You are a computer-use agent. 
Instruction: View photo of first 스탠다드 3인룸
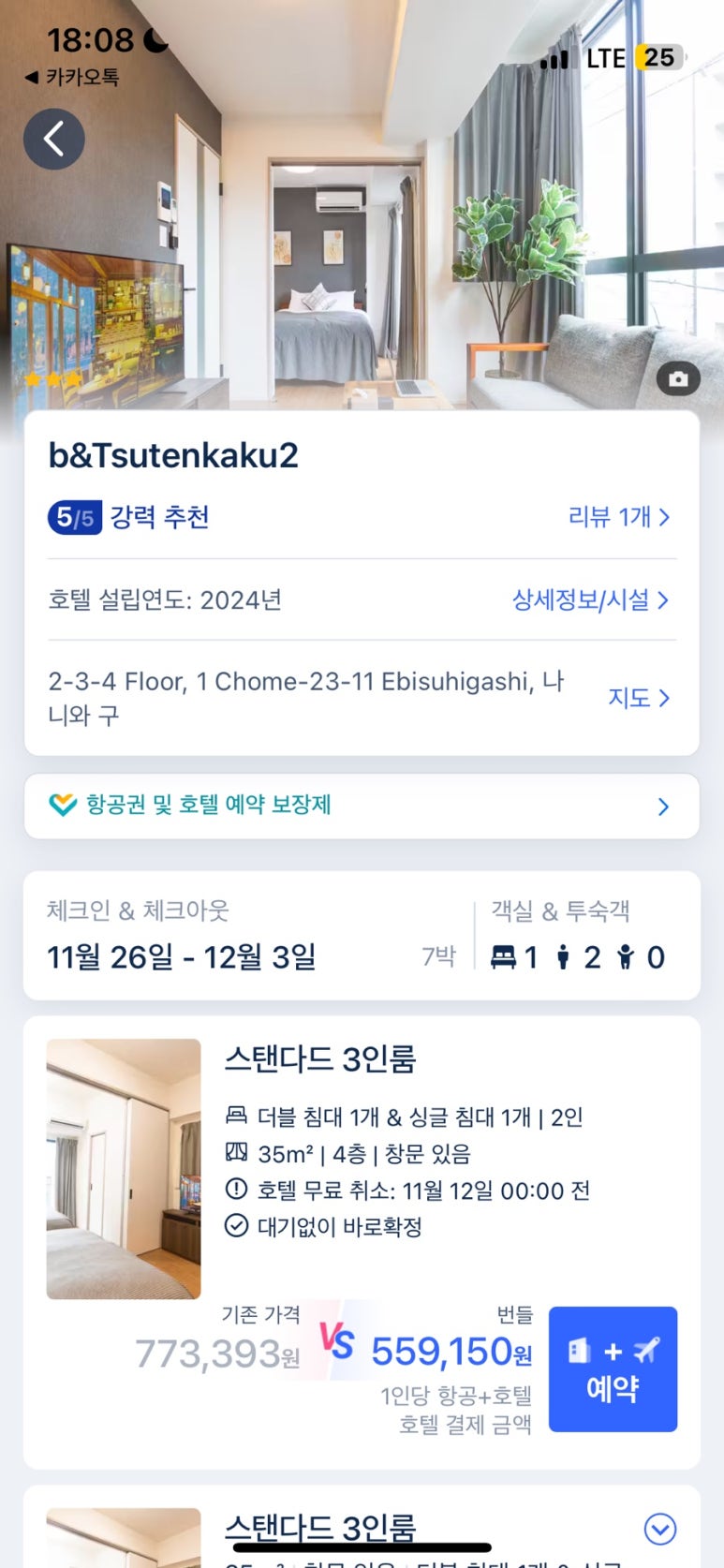click(124, 1168)
